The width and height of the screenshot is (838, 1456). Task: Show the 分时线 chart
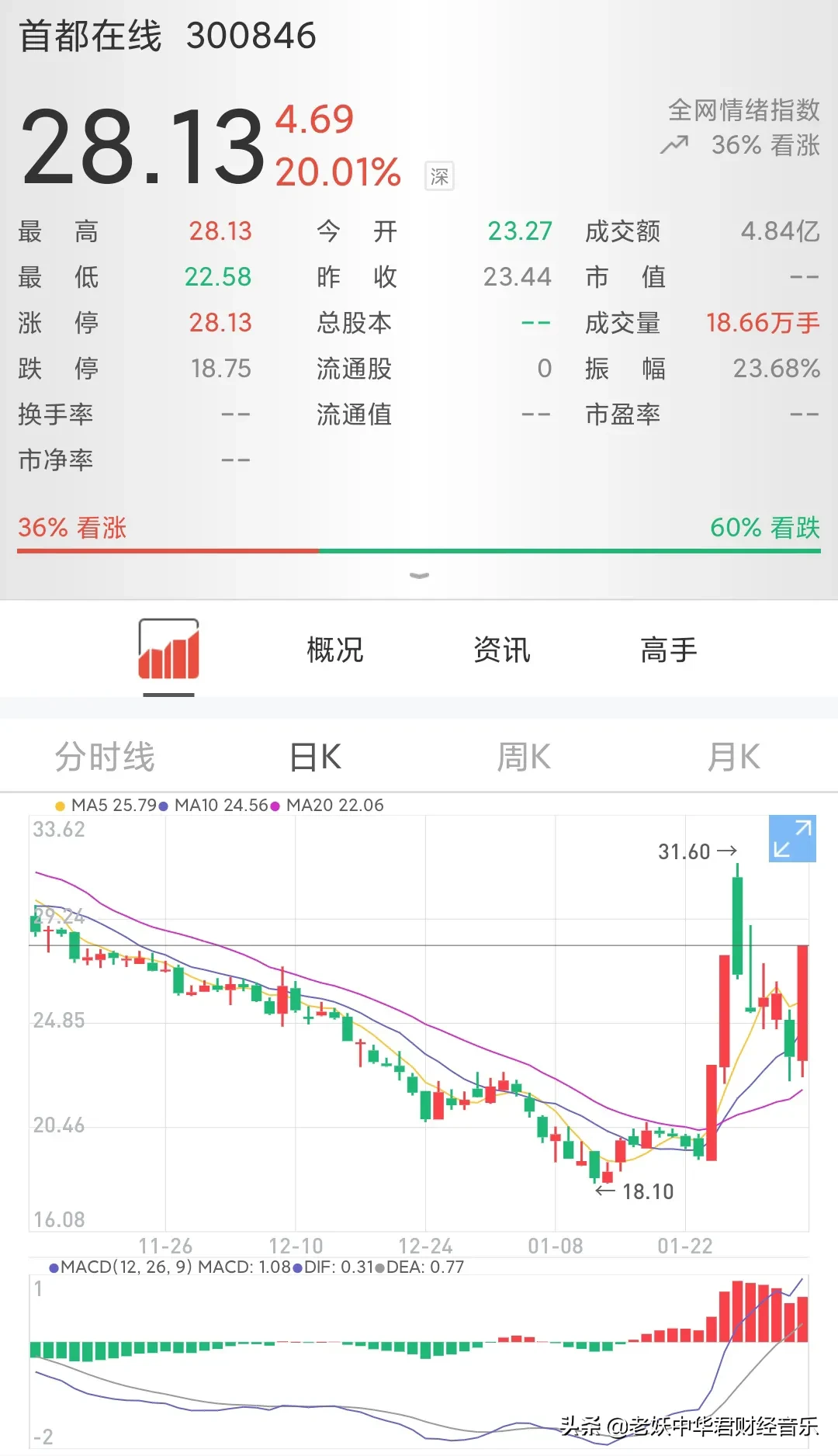coord(105,757)
